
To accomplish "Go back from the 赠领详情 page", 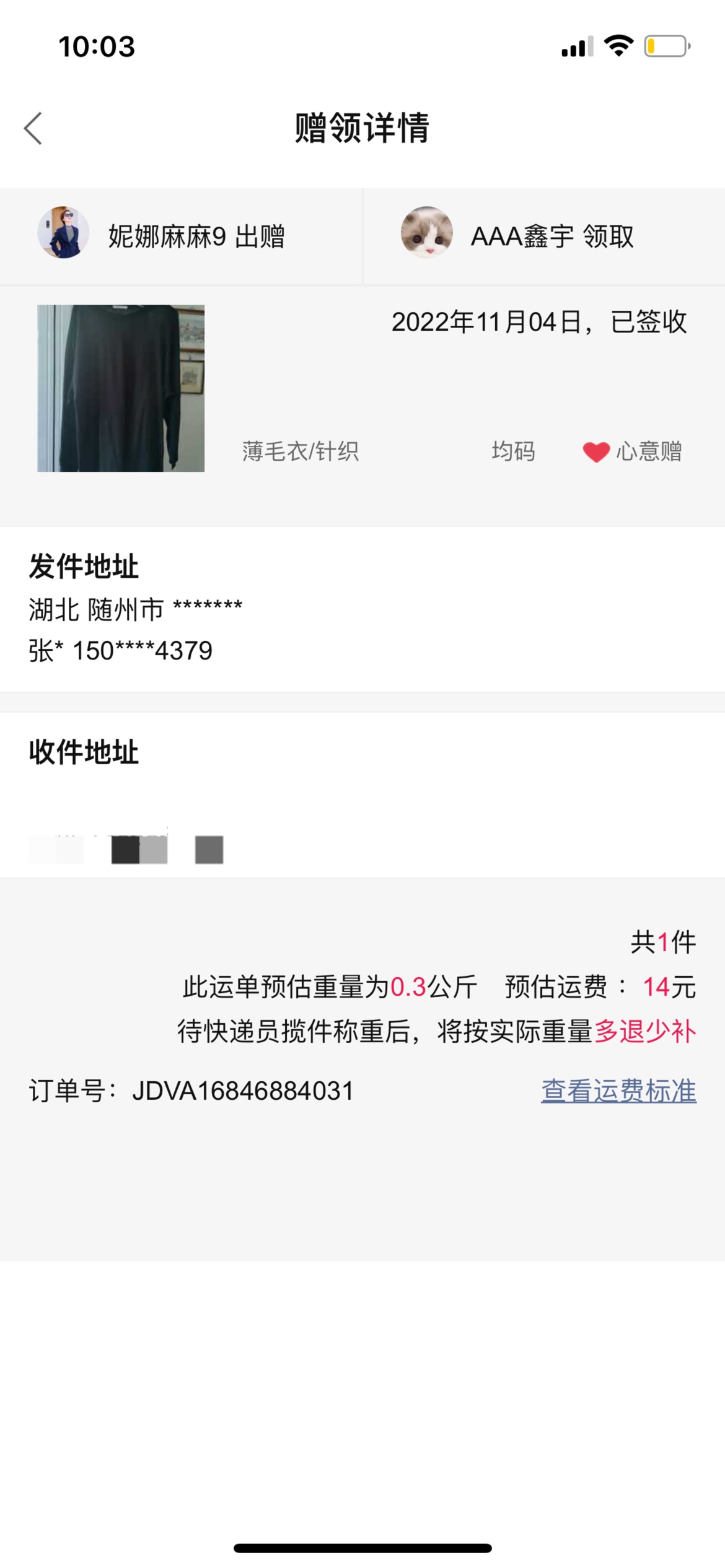I will (33, 128).
